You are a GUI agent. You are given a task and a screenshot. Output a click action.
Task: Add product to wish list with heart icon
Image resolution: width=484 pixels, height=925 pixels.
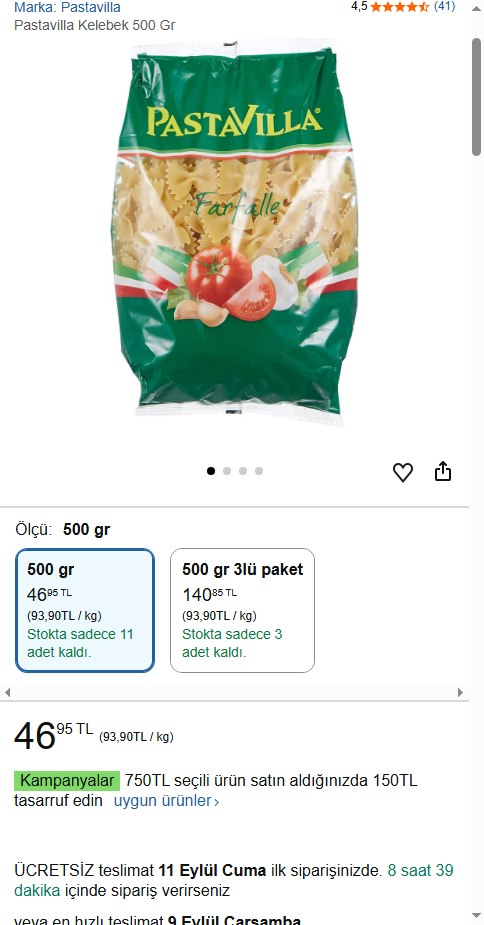[403, 472]
